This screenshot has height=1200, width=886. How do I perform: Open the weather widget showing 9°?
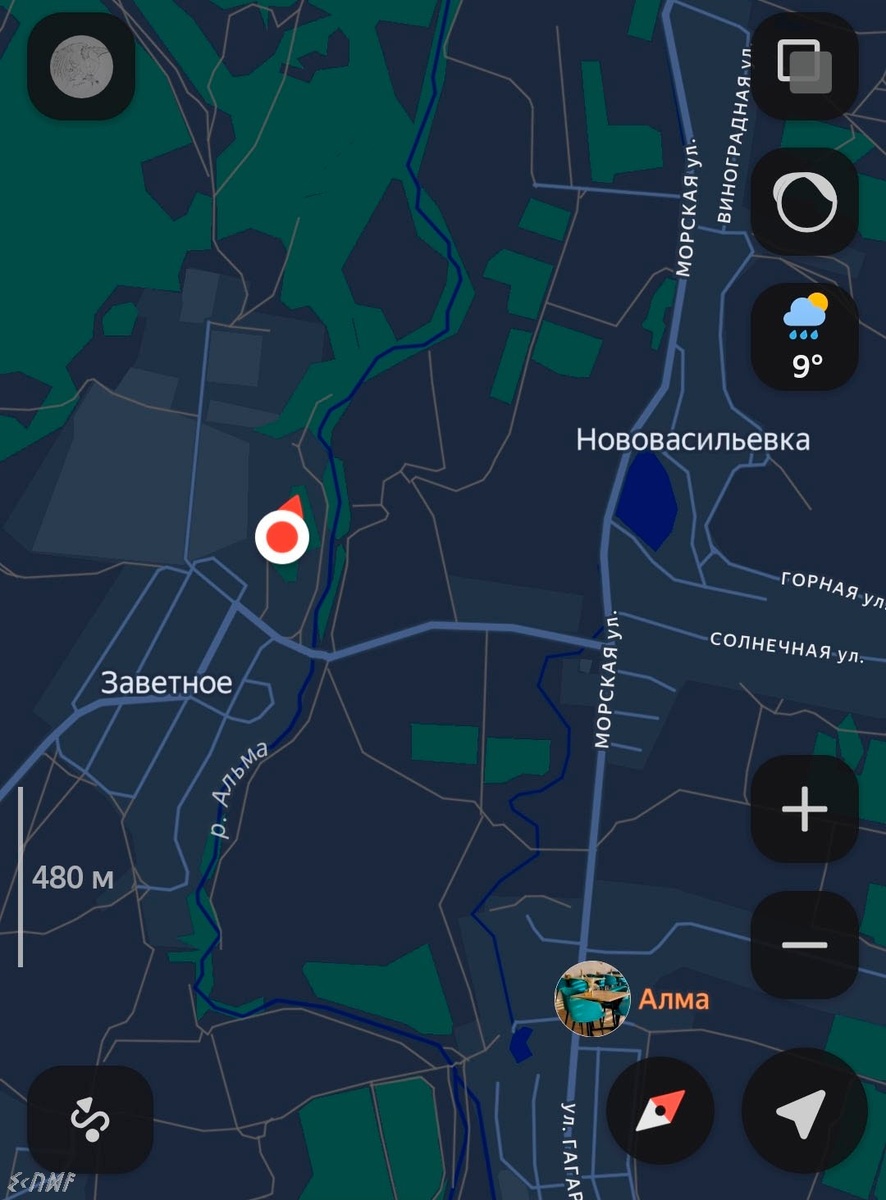pyautogui.click(x=804, y=336)
